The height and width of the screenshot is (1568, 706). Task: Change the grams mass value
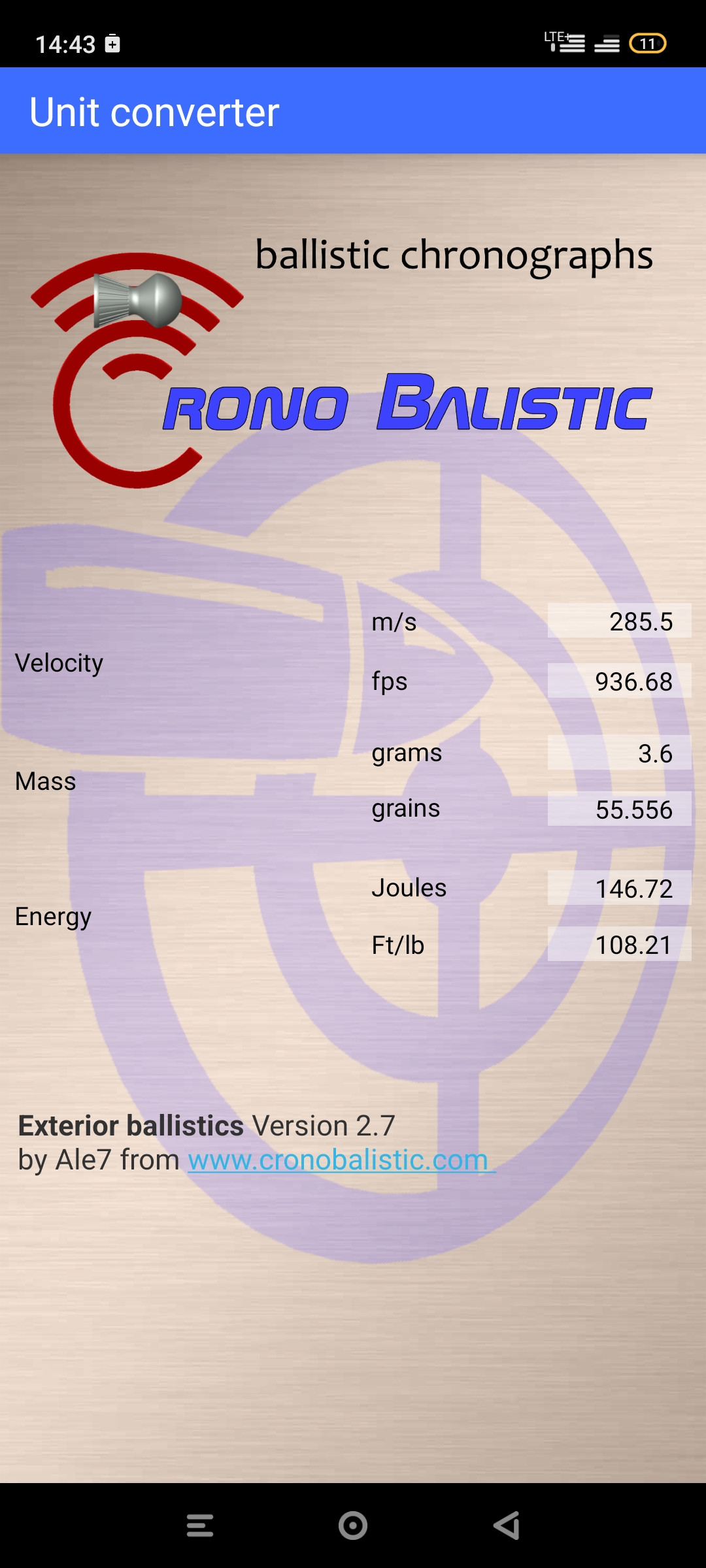pyautogui.click(x=619, y=753)
